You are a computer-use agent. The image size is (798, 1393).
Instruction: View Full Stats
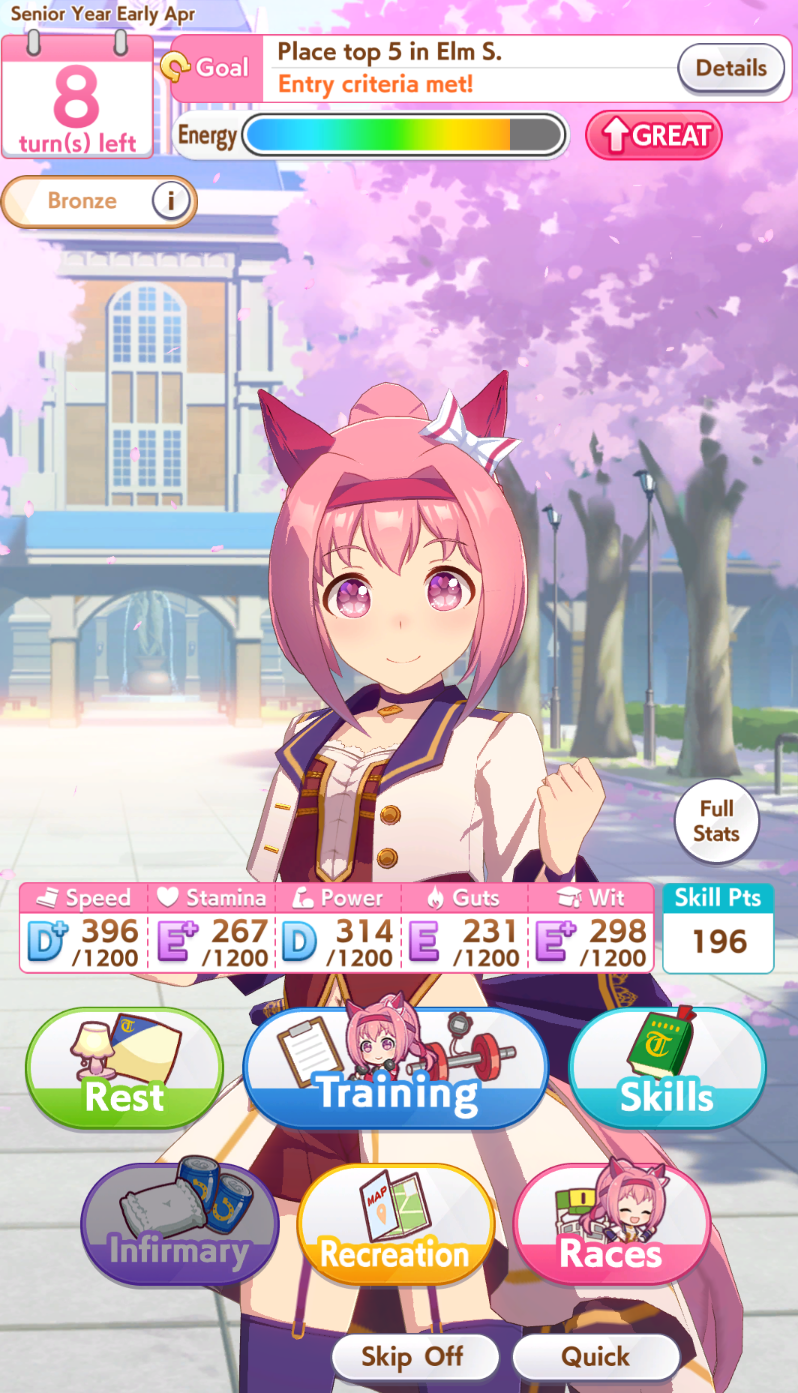(716, 821)
